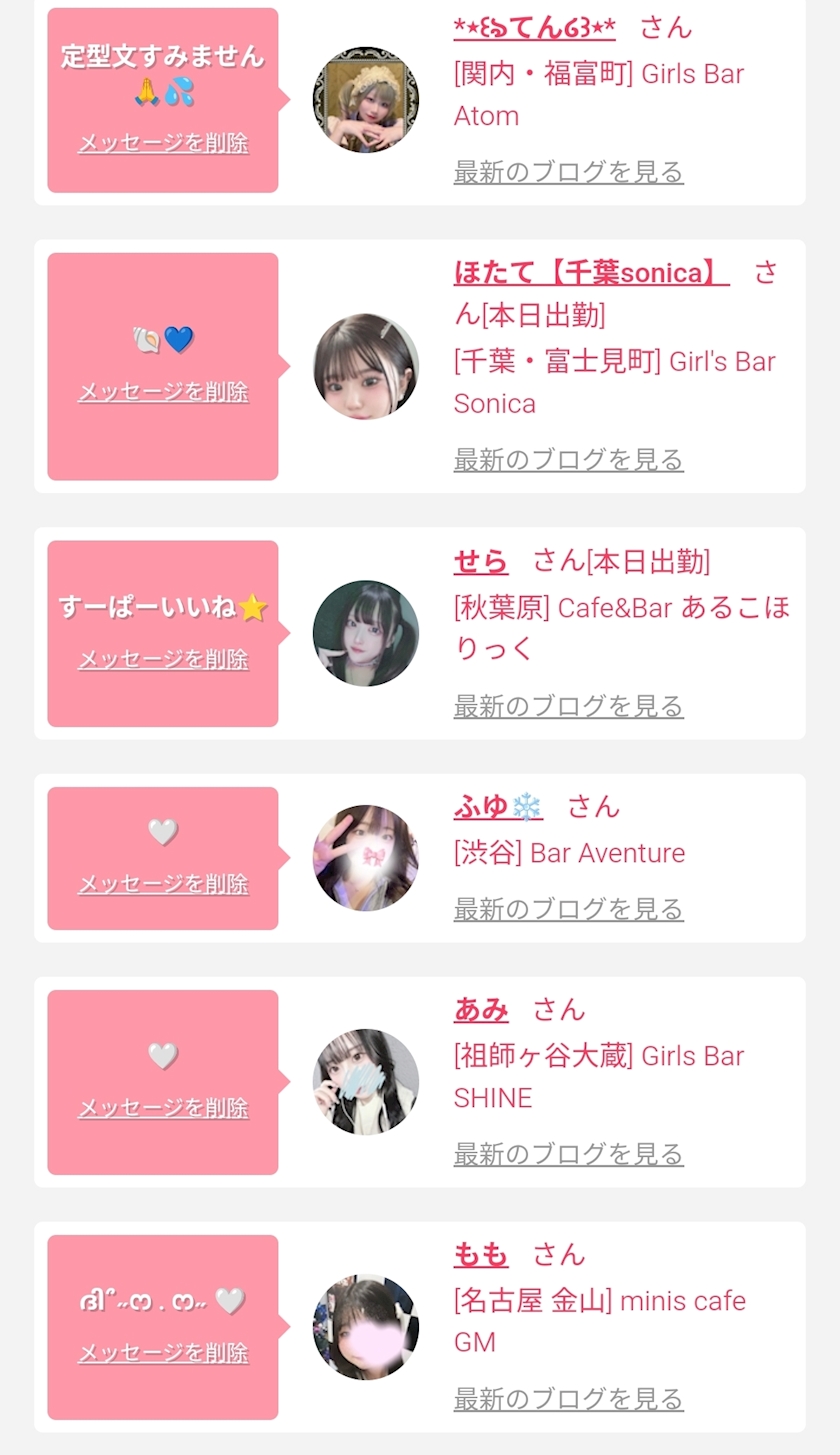Open the てん profile name link
840x1455 pixels.
[x=534, y=27]
